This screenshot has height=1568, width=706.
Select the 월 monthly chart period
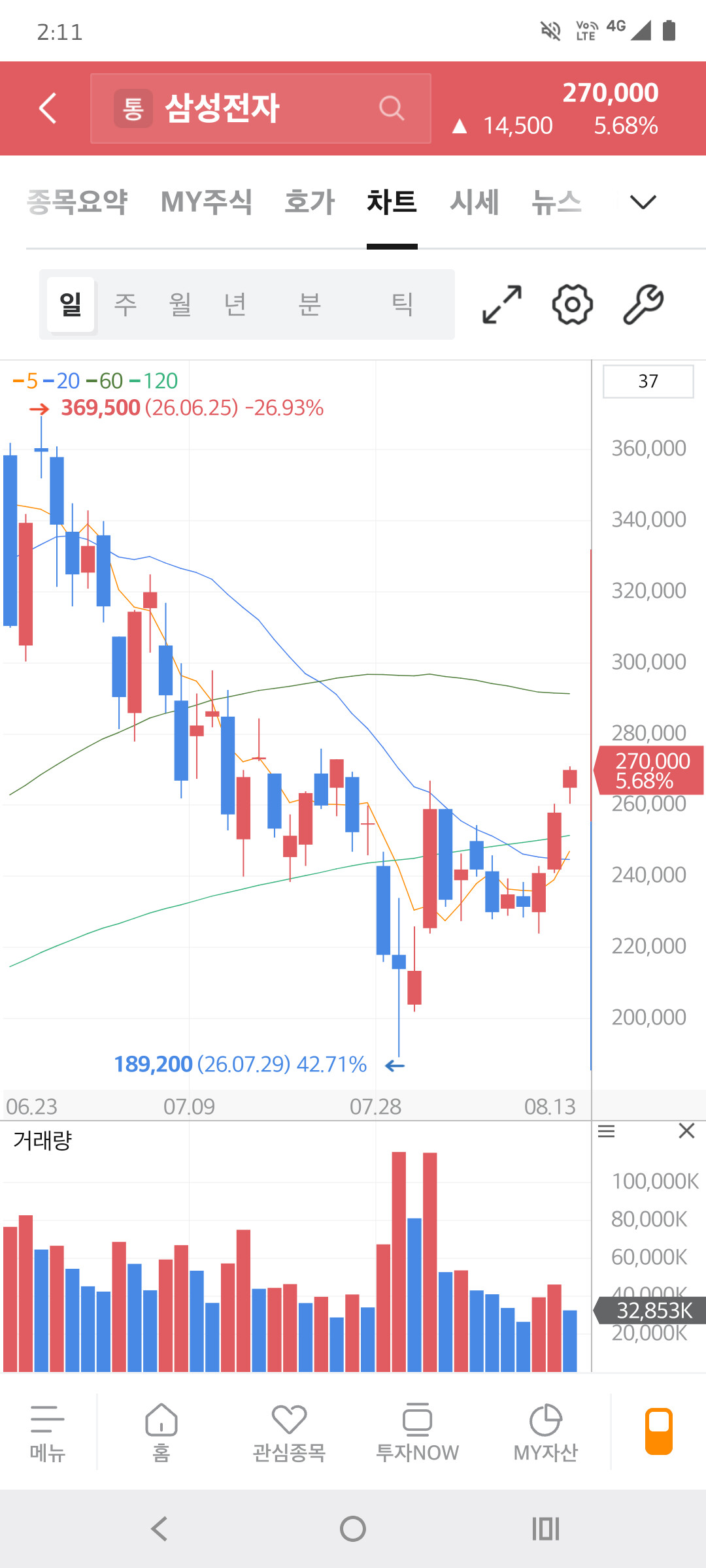[x=180, y=304]
